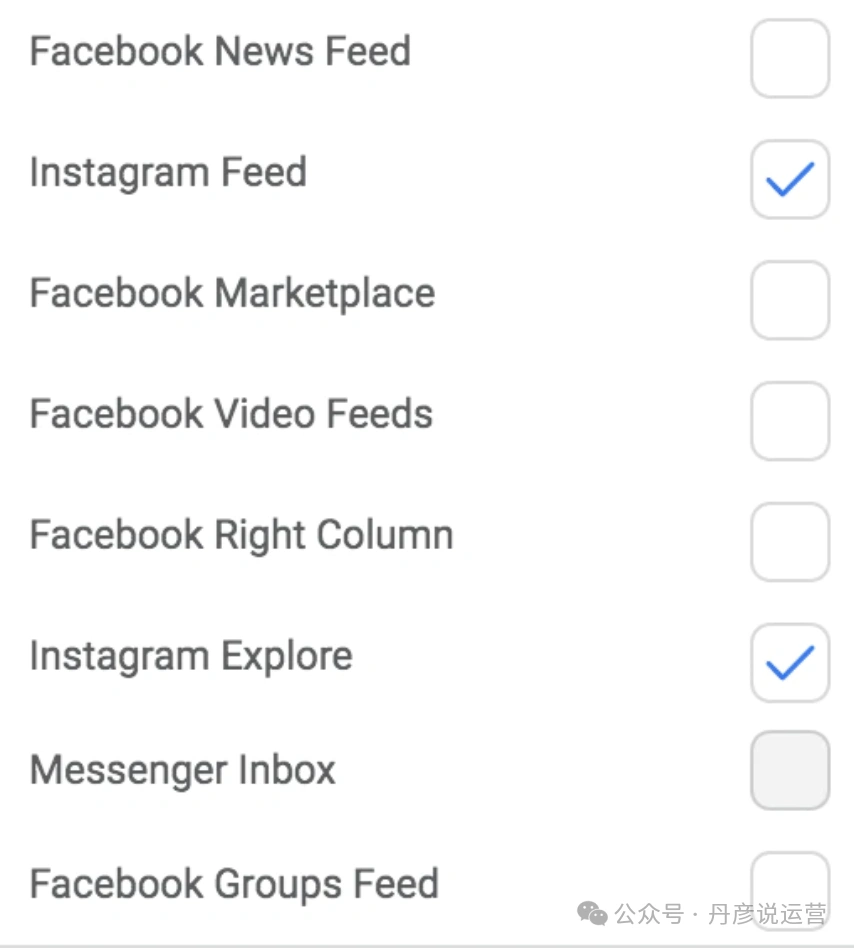
Task: Click the Instagram Explore text label
Action: pyautogui.click(x=190, y=656)
